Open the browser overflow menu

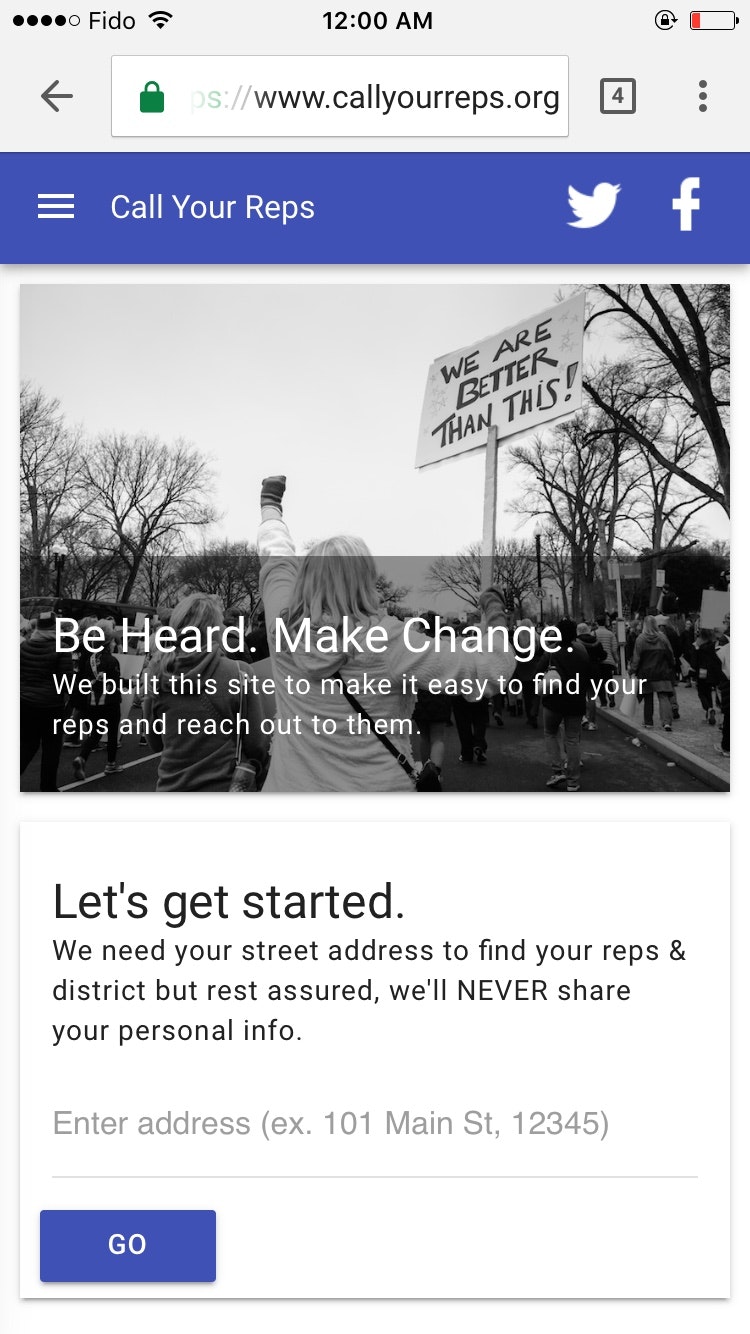703,96
